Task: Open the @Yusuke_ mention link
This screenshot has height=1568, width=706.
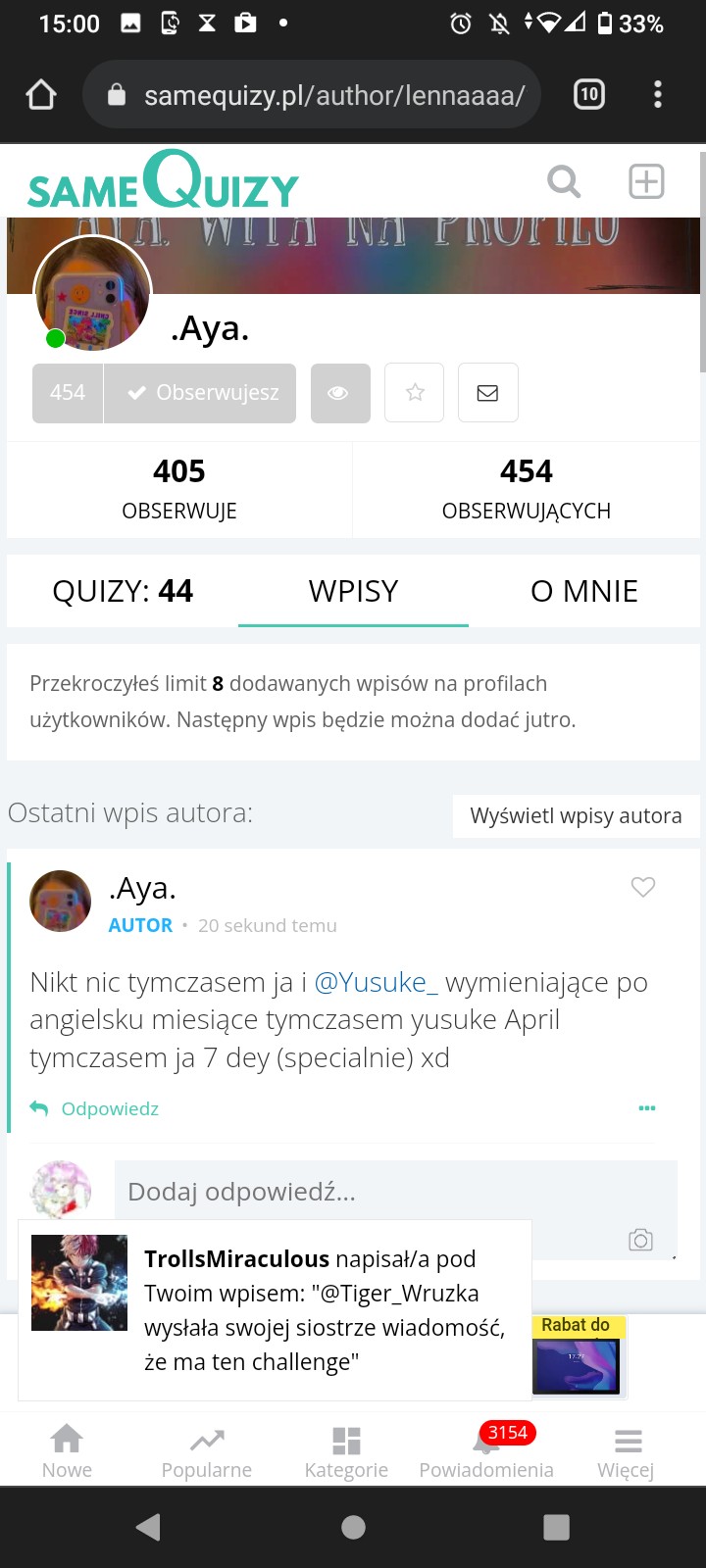Action: coord(375,982)
